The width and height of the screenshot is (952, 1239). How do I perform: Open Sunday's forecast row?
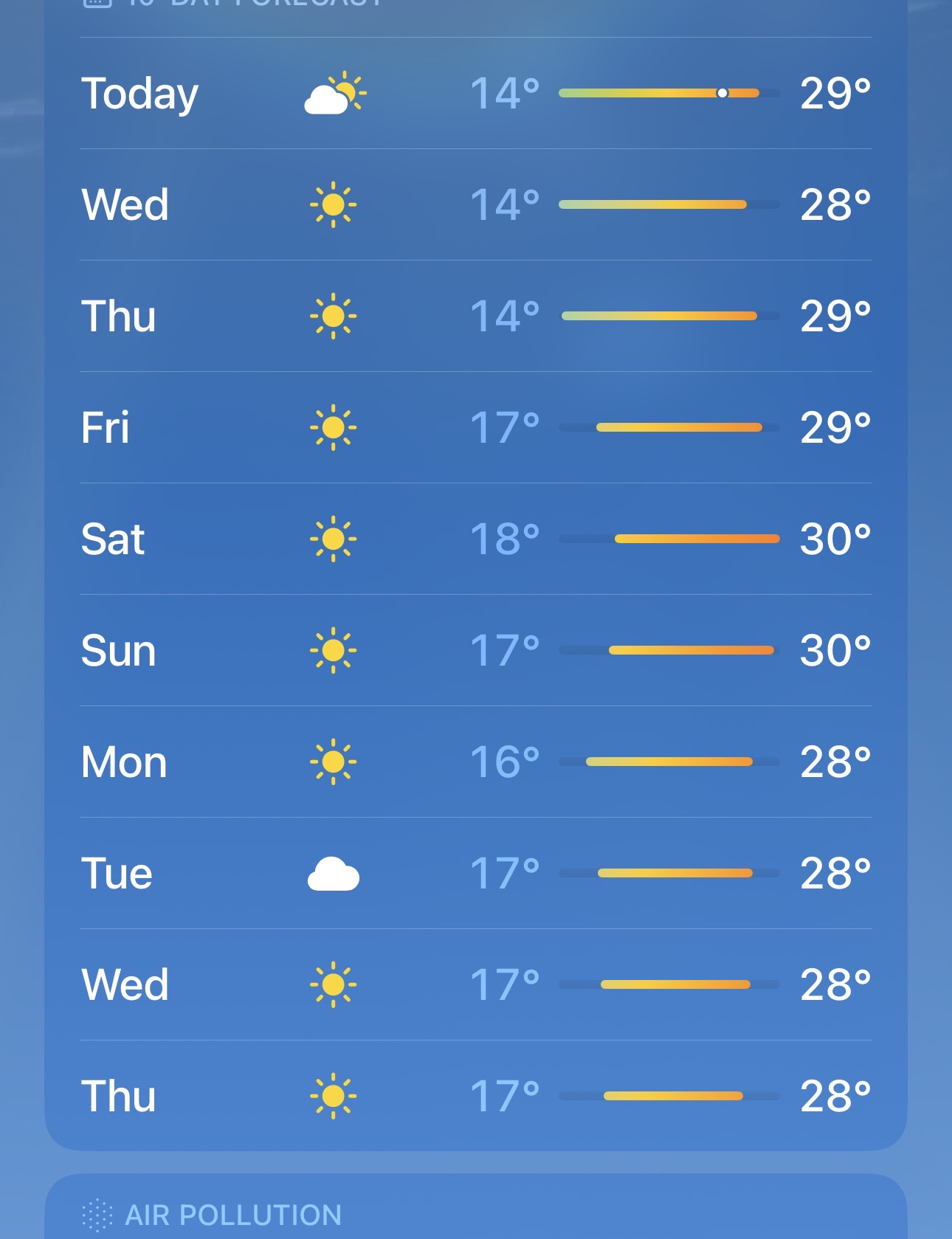click(476, 650)
